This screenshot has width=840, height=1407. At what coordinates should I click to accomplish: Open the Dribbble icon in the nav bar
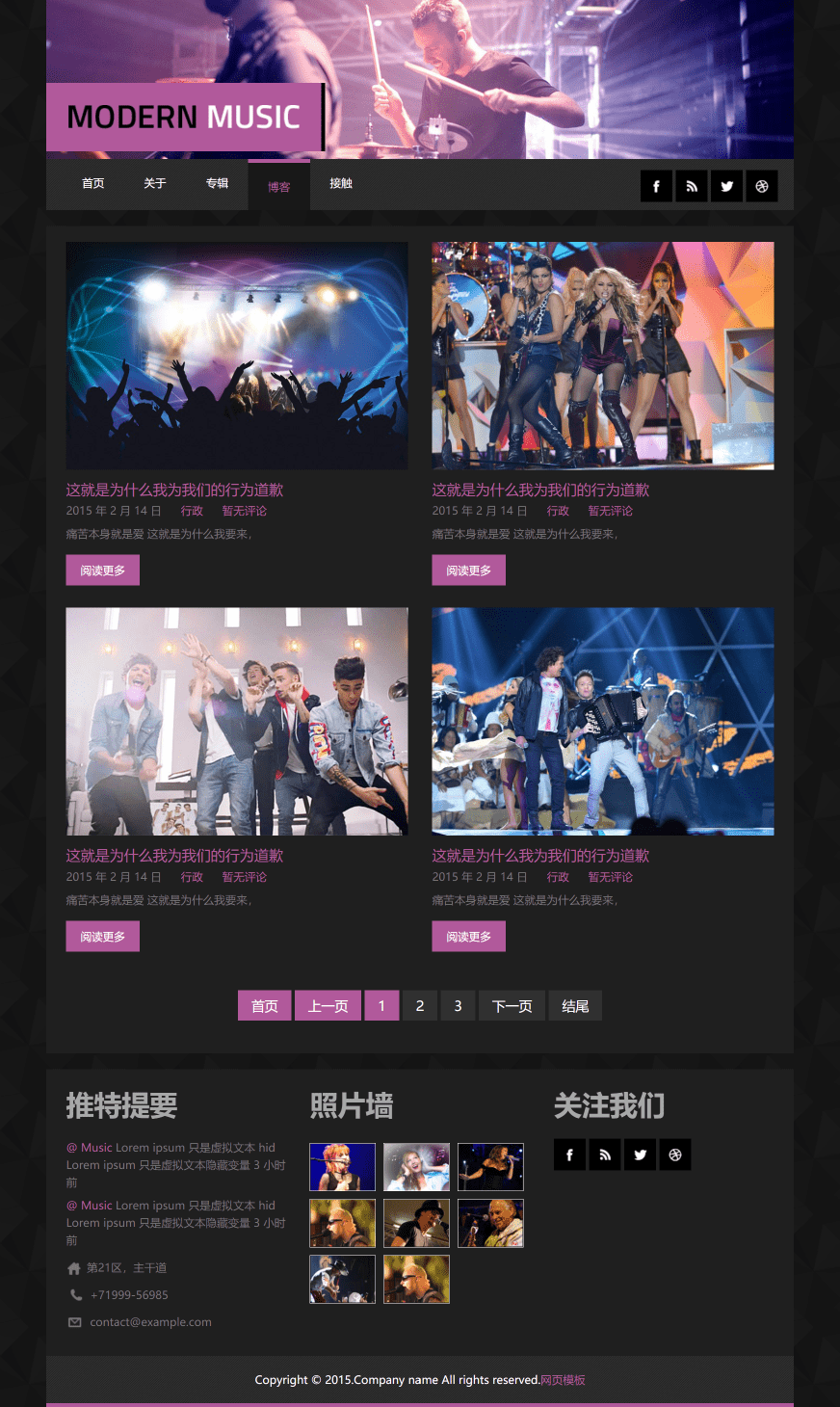pyautogui.click(x=762, y=187)
